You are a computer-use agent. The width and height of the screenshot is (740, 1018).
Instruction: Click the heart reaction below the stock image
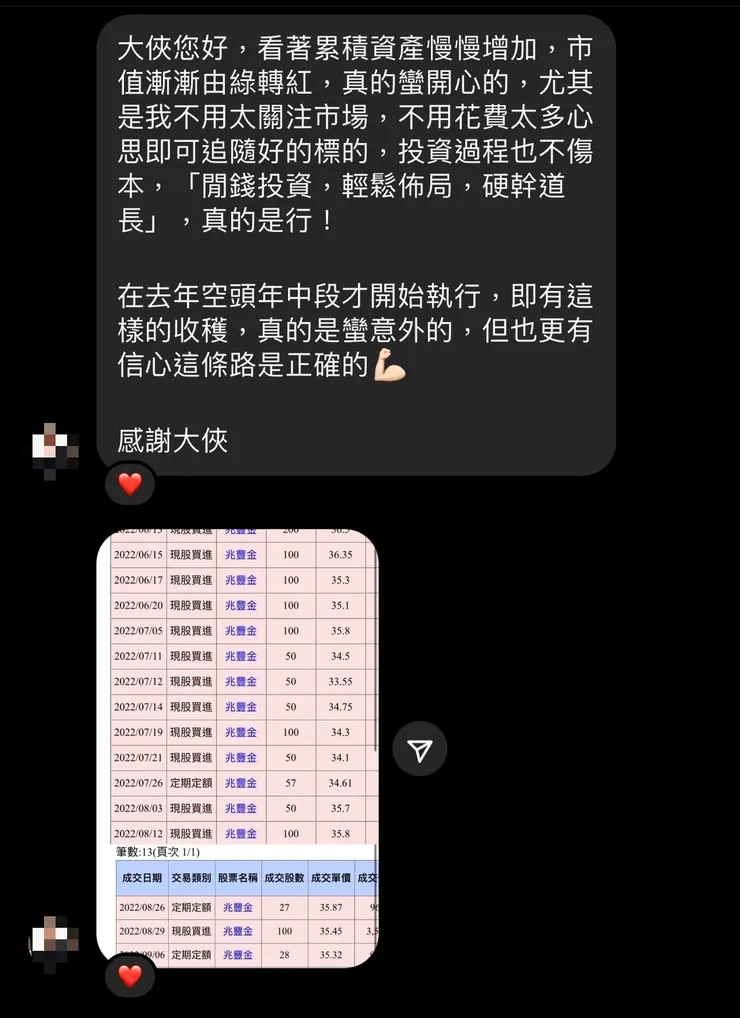(x=129, y=975)
